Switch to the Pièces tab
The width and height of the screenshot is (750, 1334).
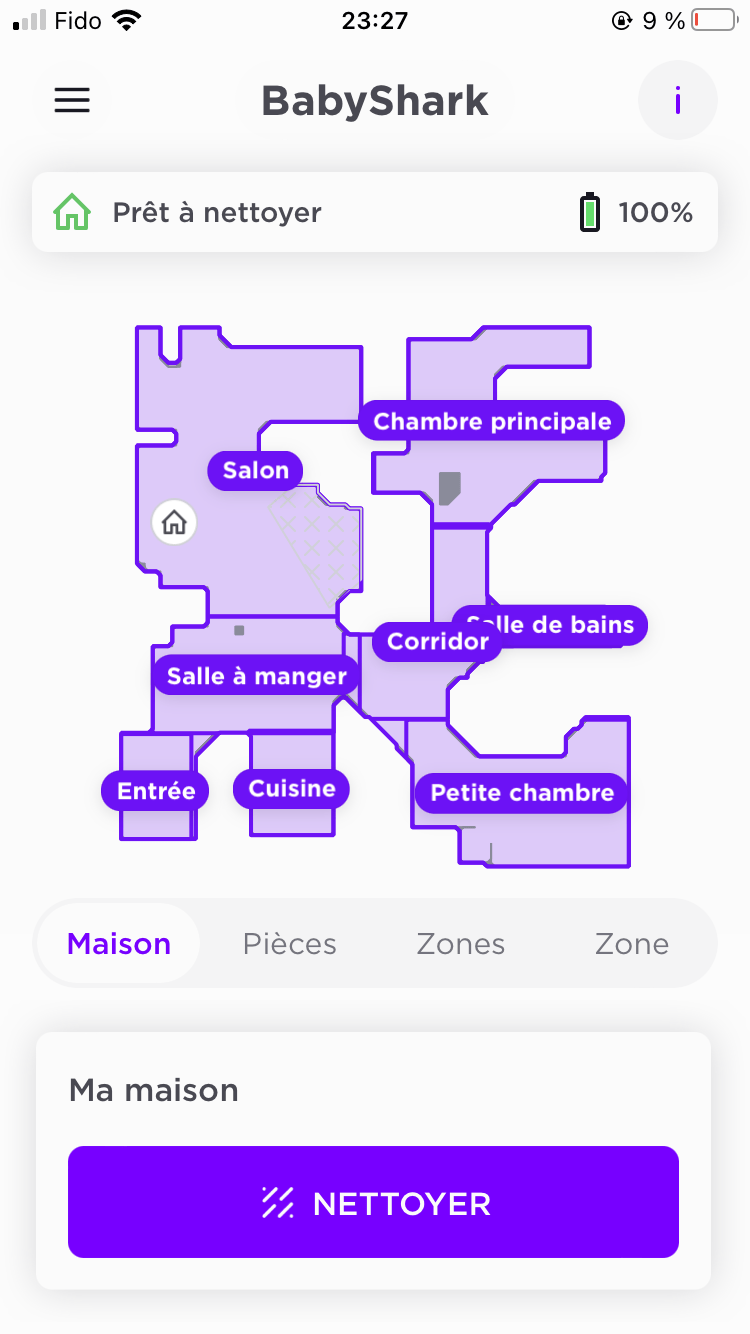[x=289, y=944]
